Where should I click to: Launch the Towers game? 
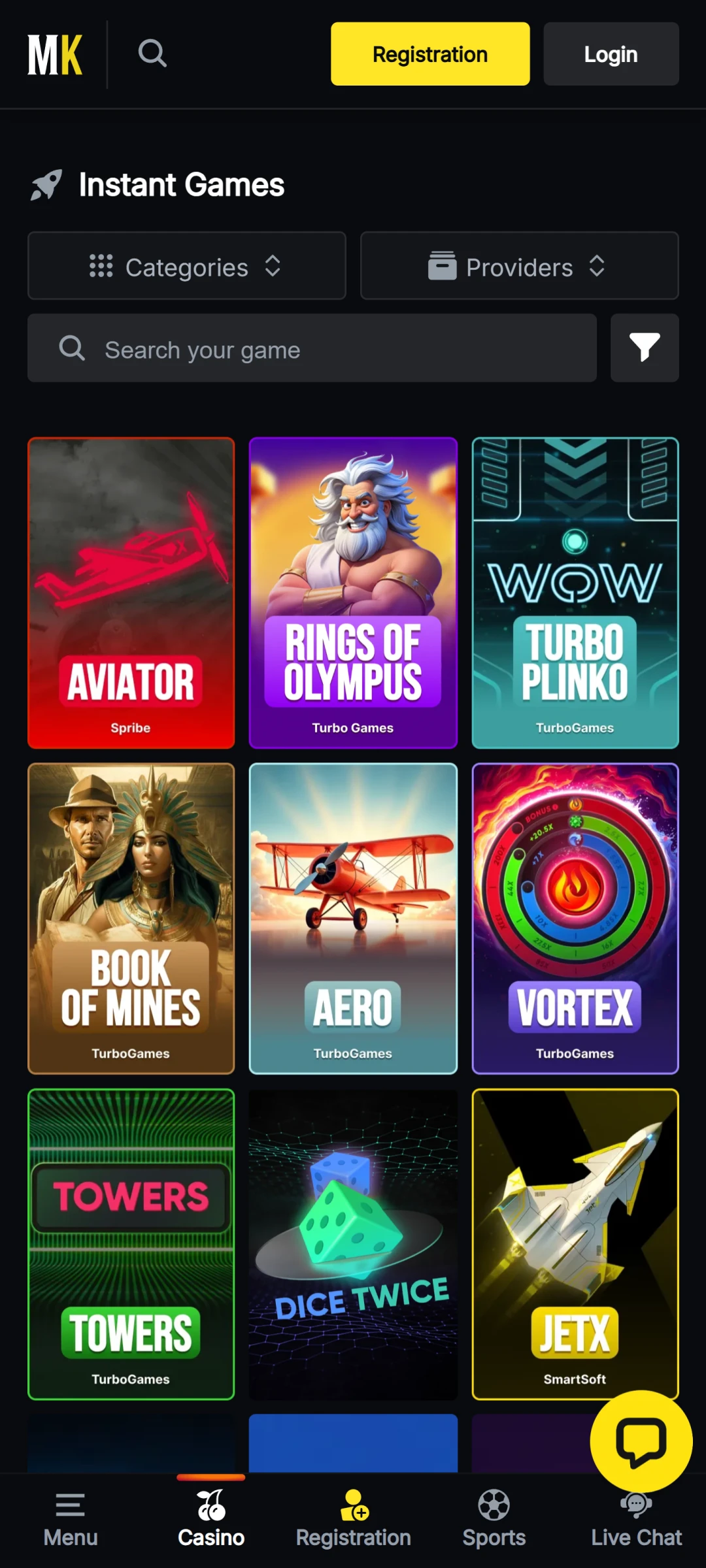click(131, 1244)
